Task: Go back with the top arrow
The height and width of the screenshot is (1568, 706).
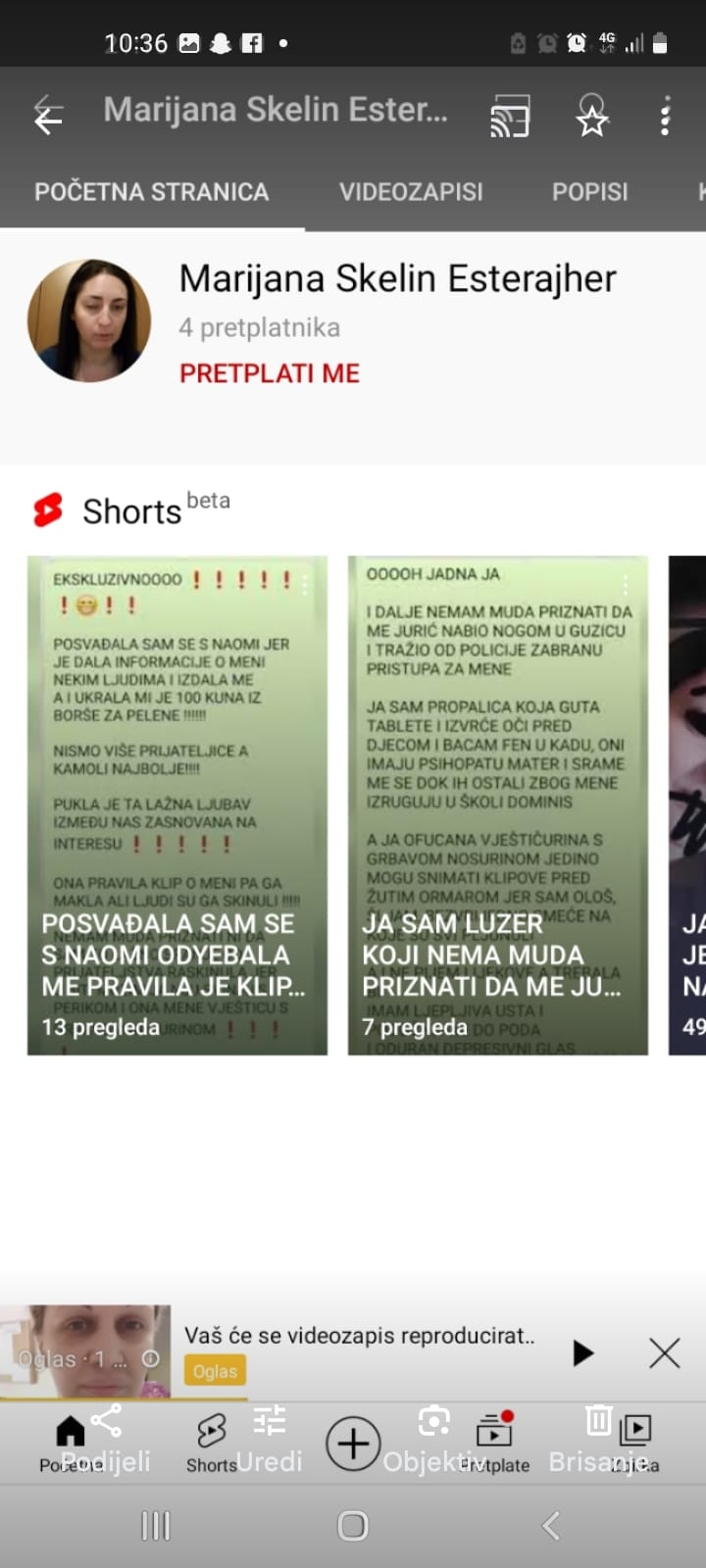Action: point(47,117)
